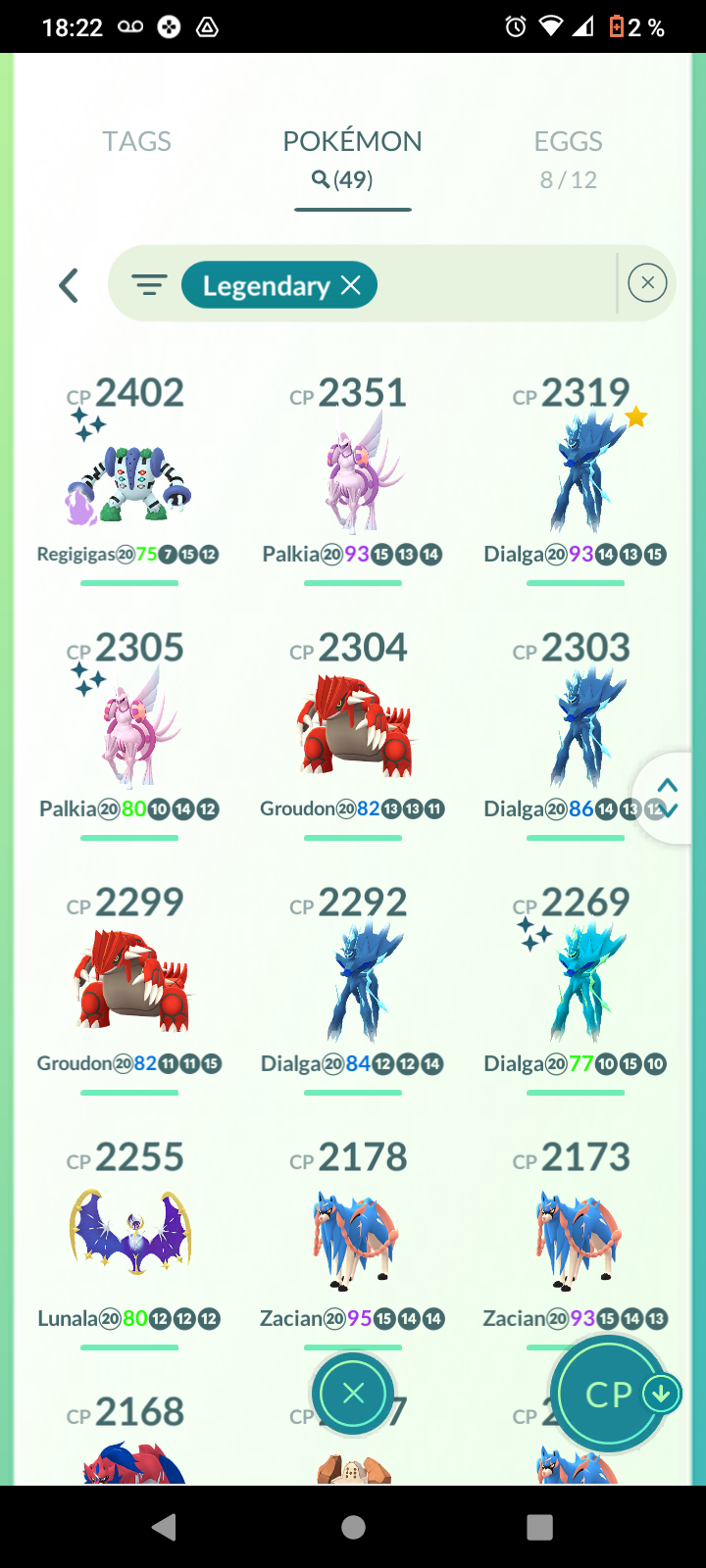706x1568 pixels.
Task: Go back using the left arrow
Action: (68, 285)
